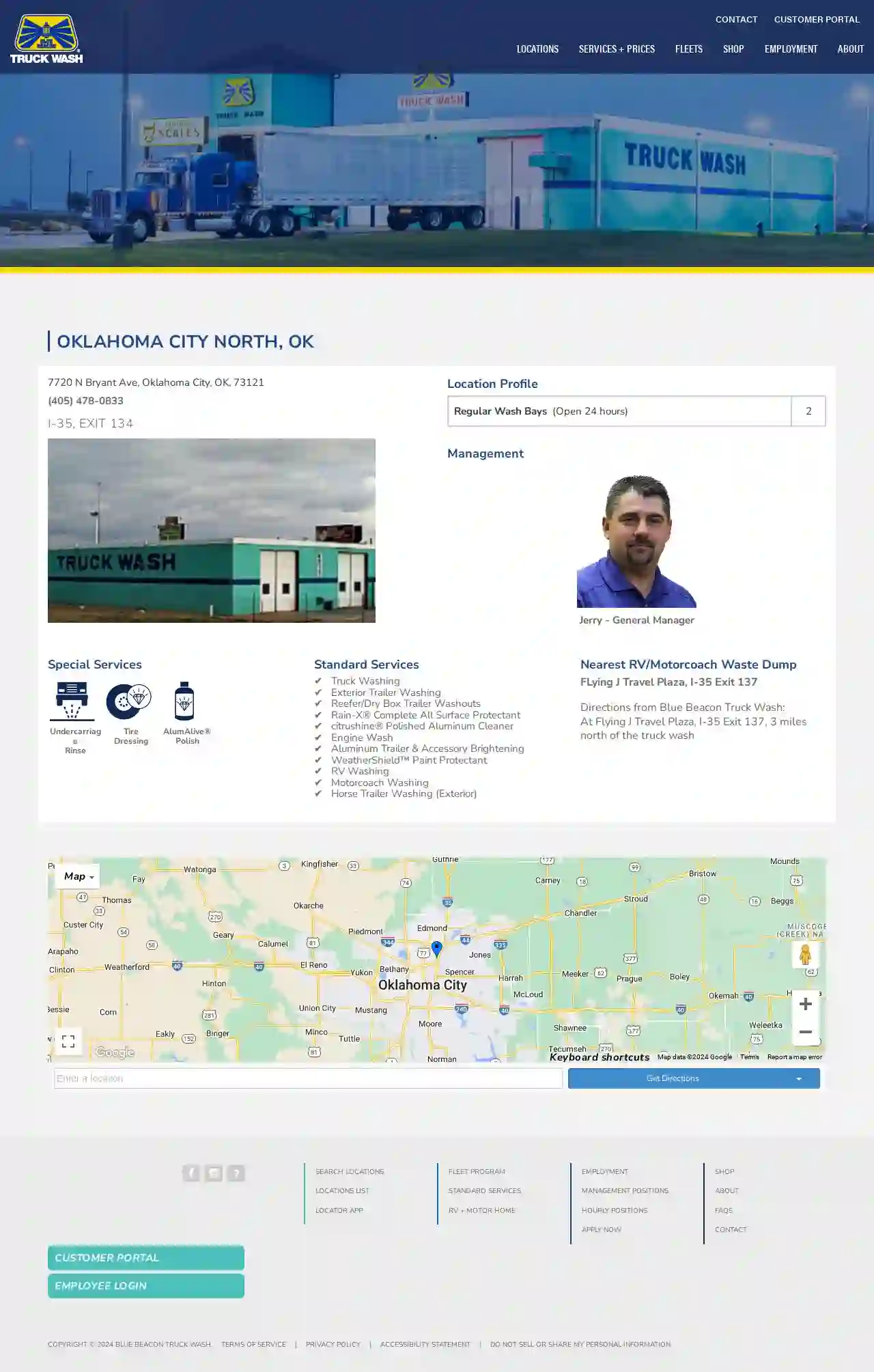Open Search Locations in the footer

coord(350,1171)
